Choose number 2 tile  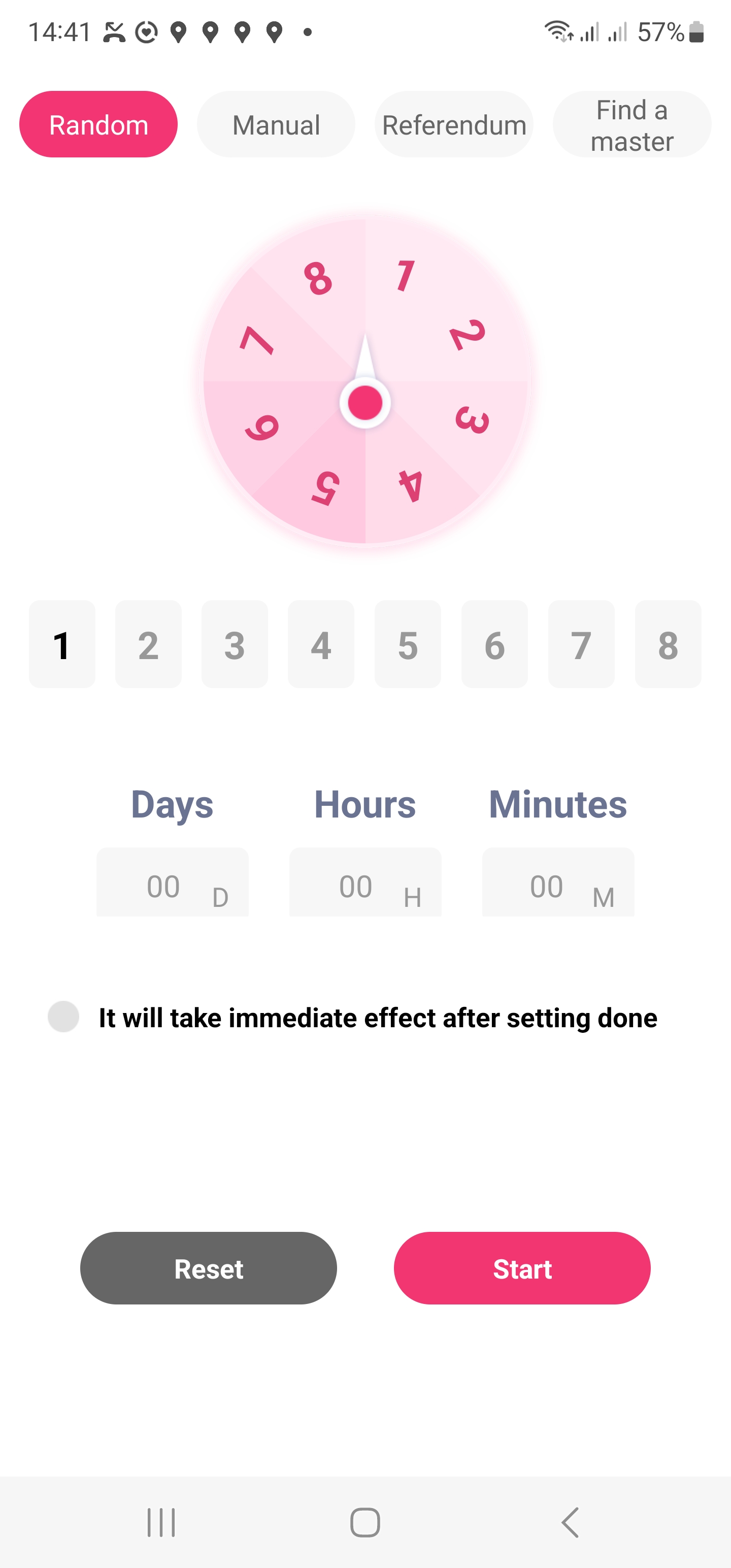point(149,644)
